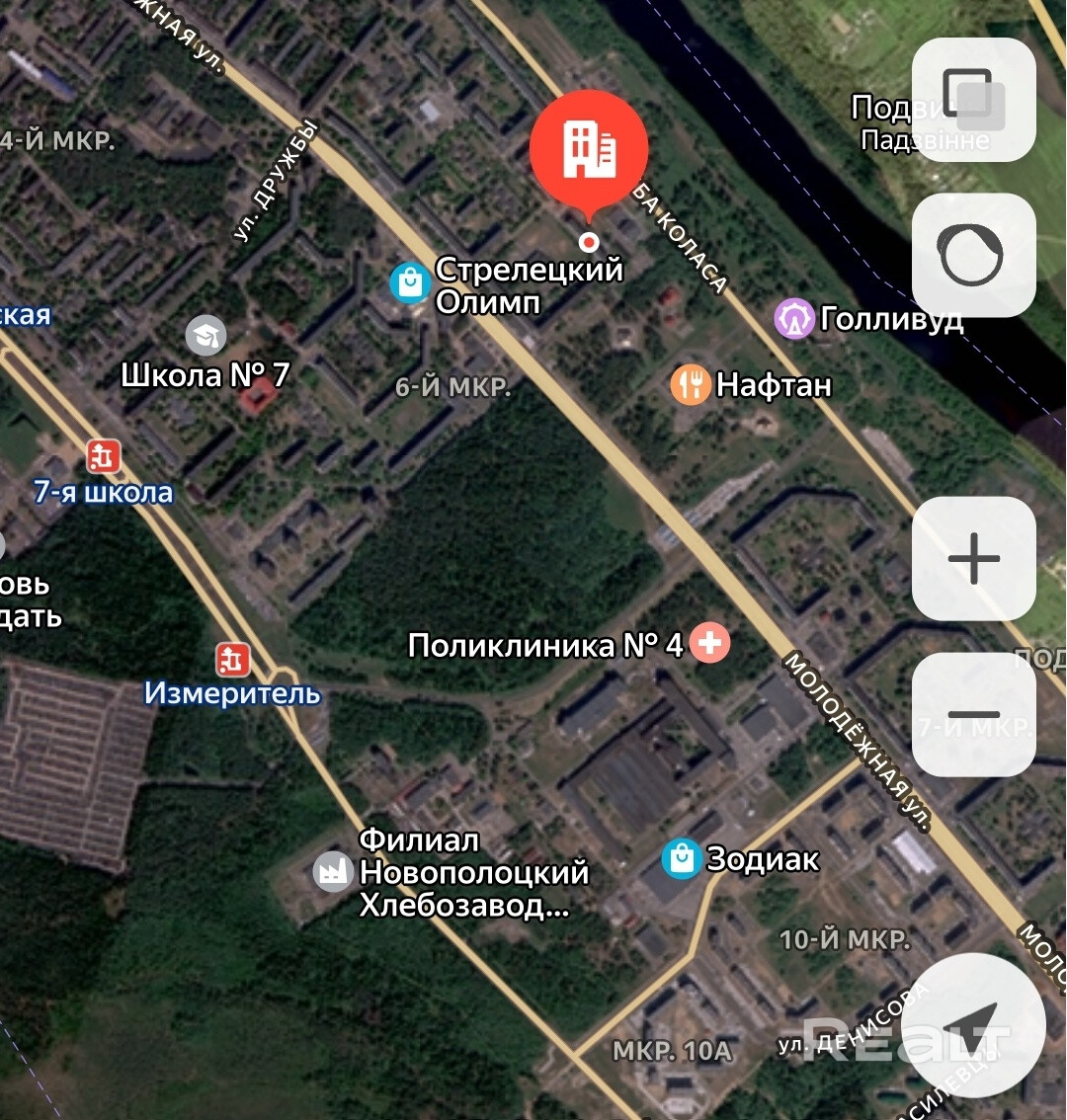The width and height of the screenshot is (1067, 1120).
Task: Open the Измеритель bus stop marker
Action: point(233,659)
